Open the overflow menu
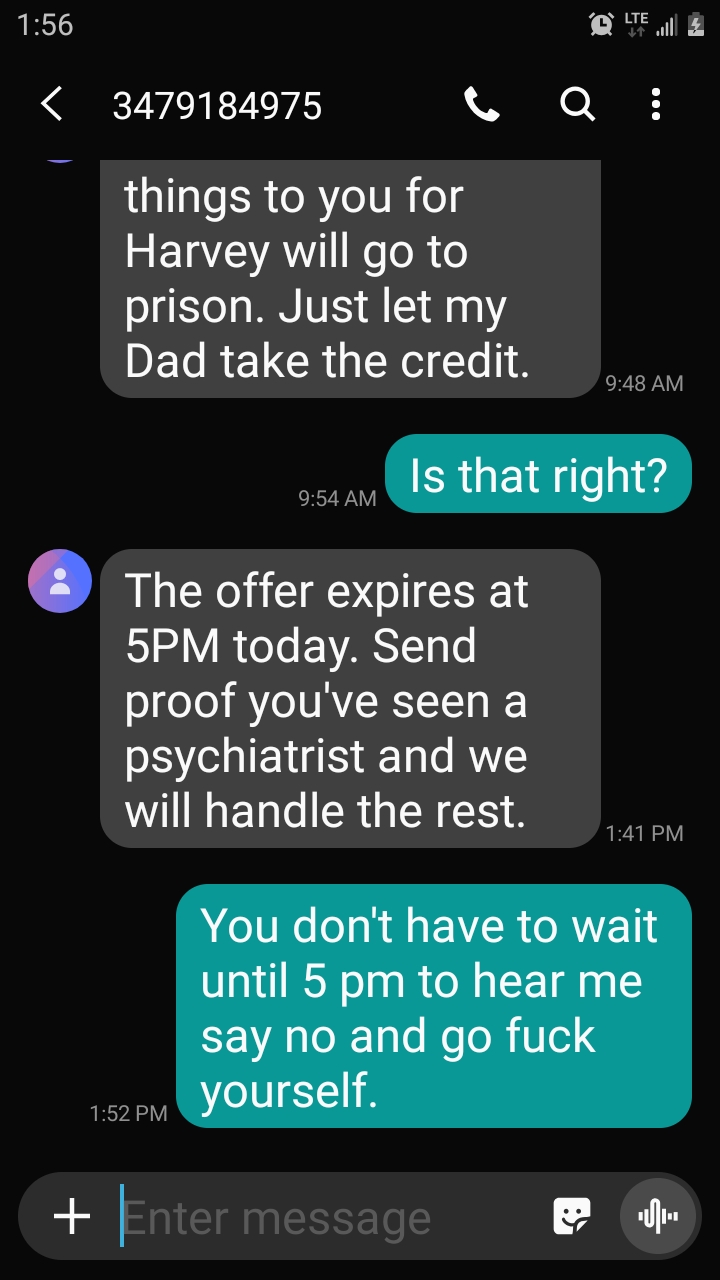This screenshot has height=1280, width=720. [656, 104]
